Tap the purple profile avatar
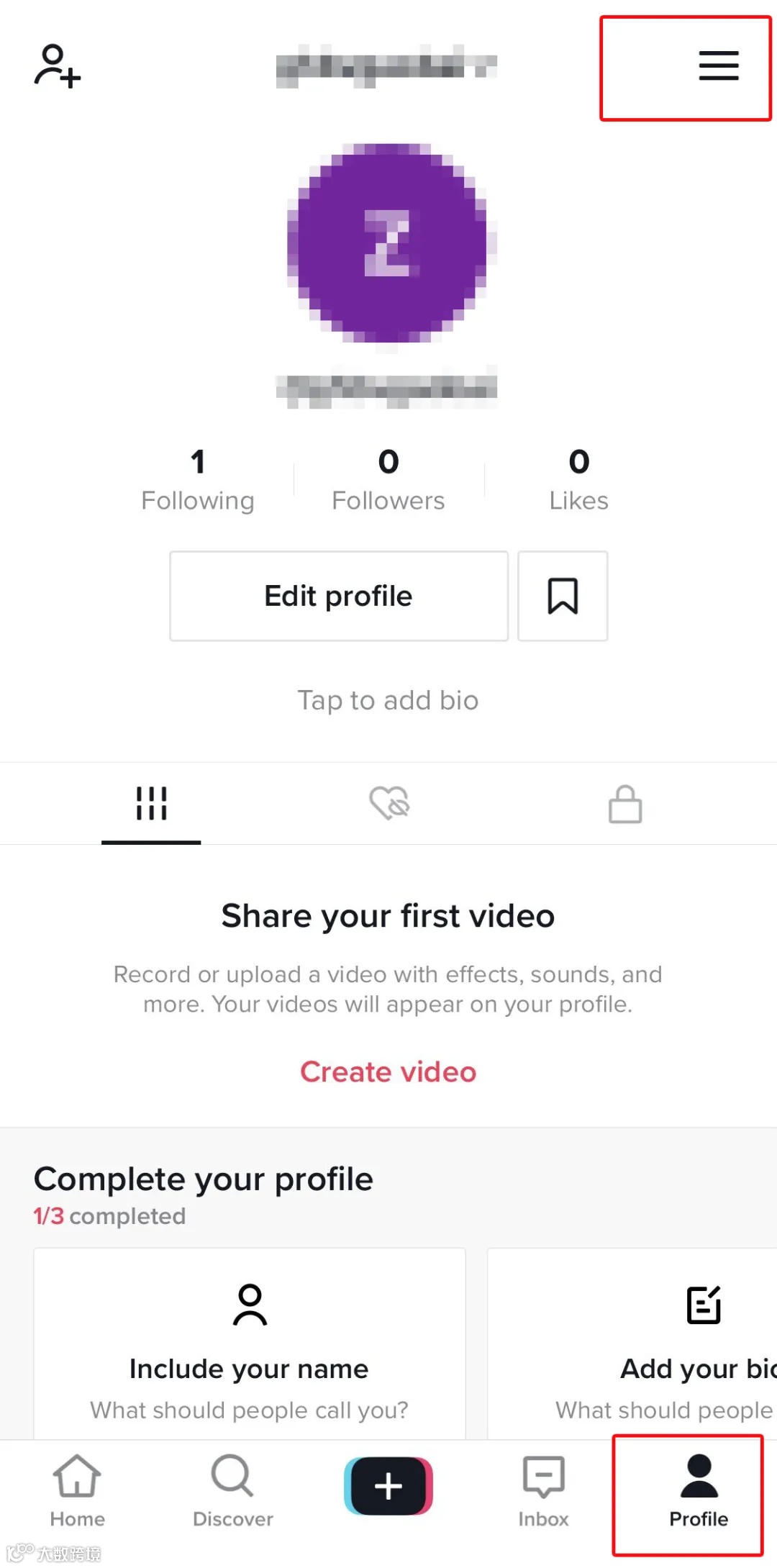Screen dimensions: 777x1568 388,243
